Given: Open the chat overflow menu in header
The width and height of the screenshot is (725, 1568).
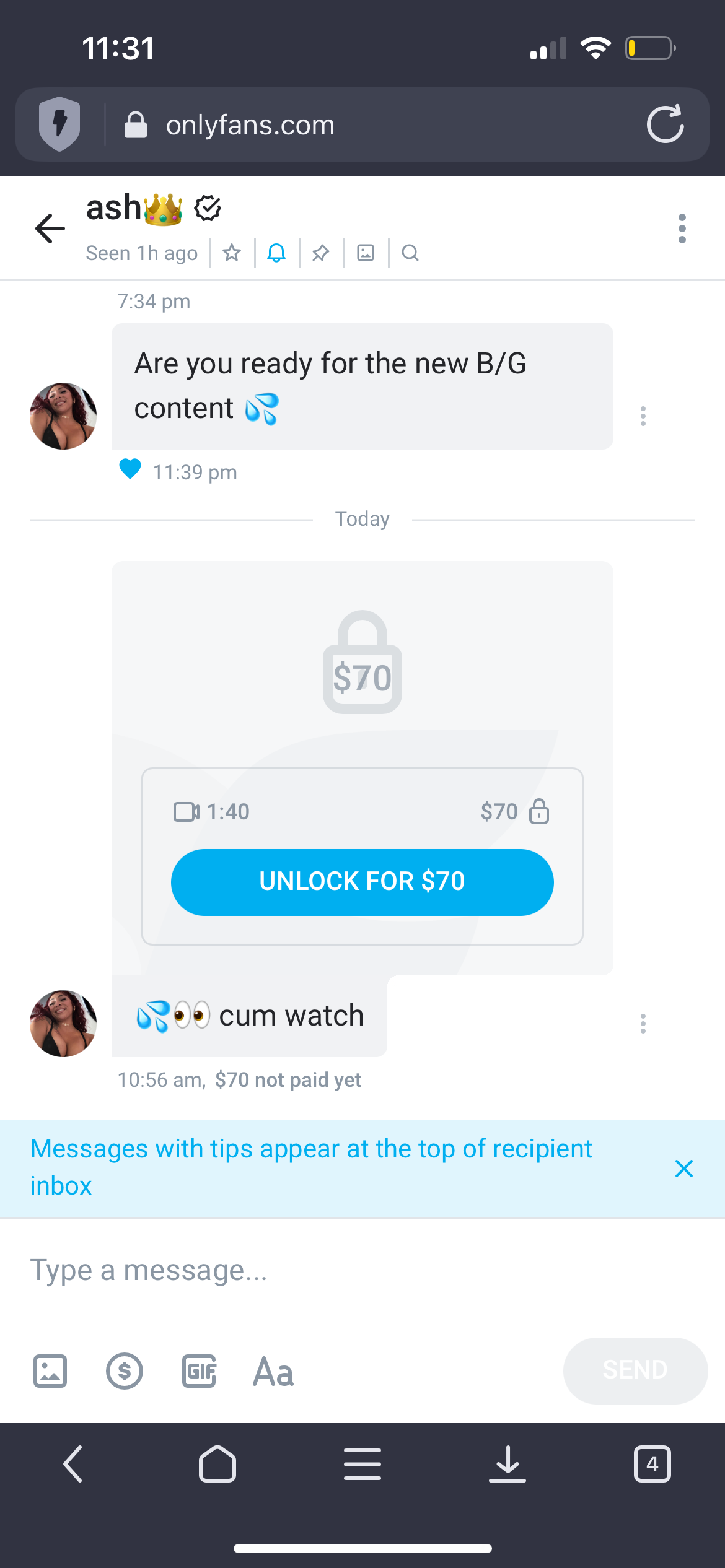Looking at the screenshot, I should coord(682,229).
